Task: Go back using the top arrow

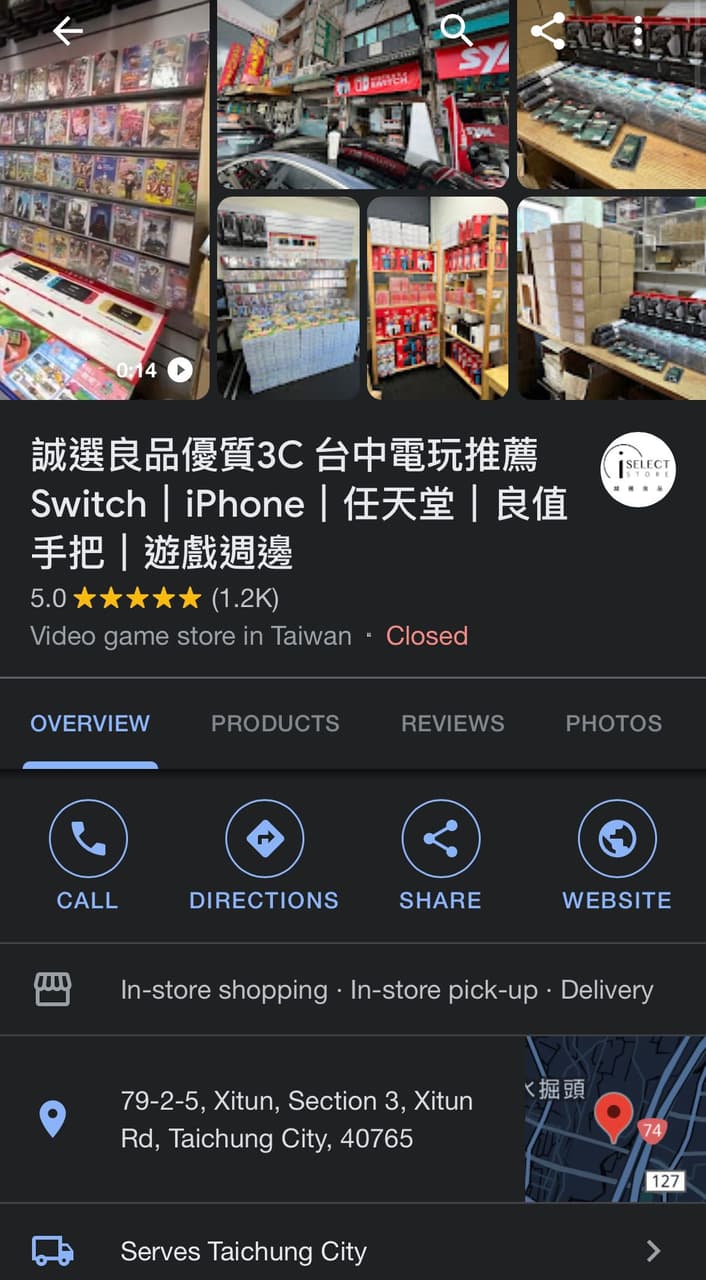Action: click(67, 32)
